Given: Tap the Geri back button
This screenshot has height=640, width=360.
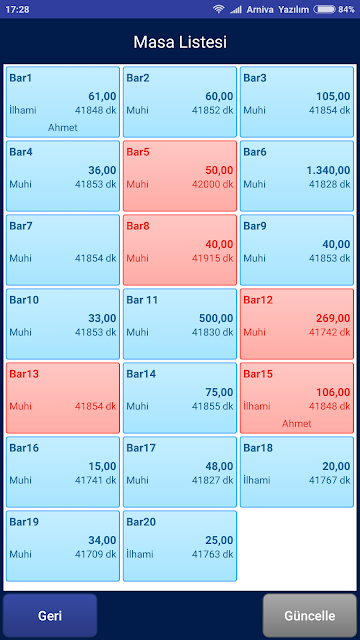Looking at the screenshot, I should click(x=50, y=615).
